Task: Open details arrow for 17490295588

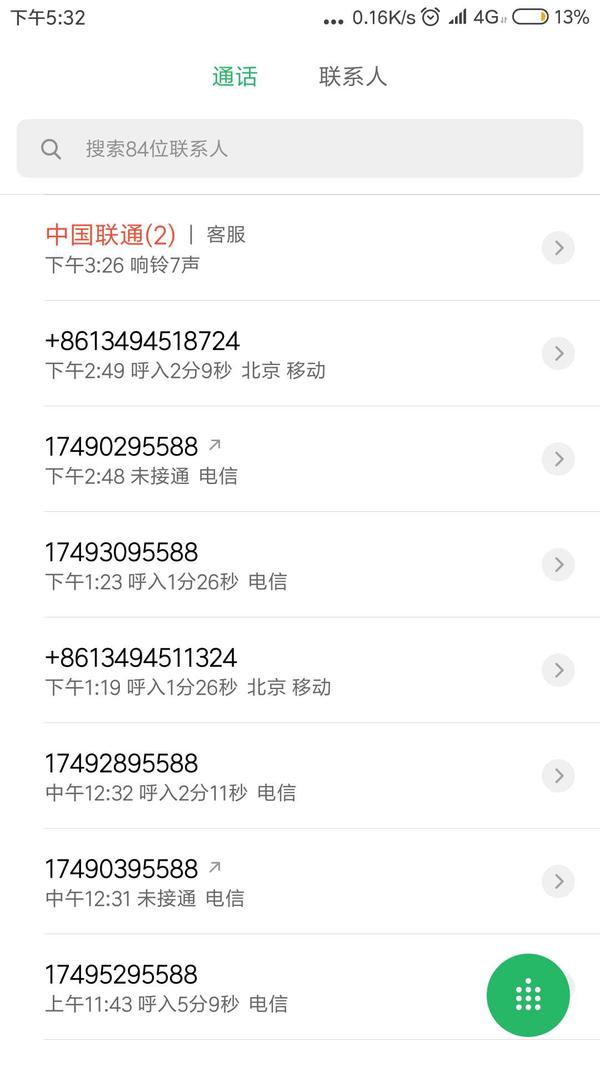Action: click(x=559, y=459)
